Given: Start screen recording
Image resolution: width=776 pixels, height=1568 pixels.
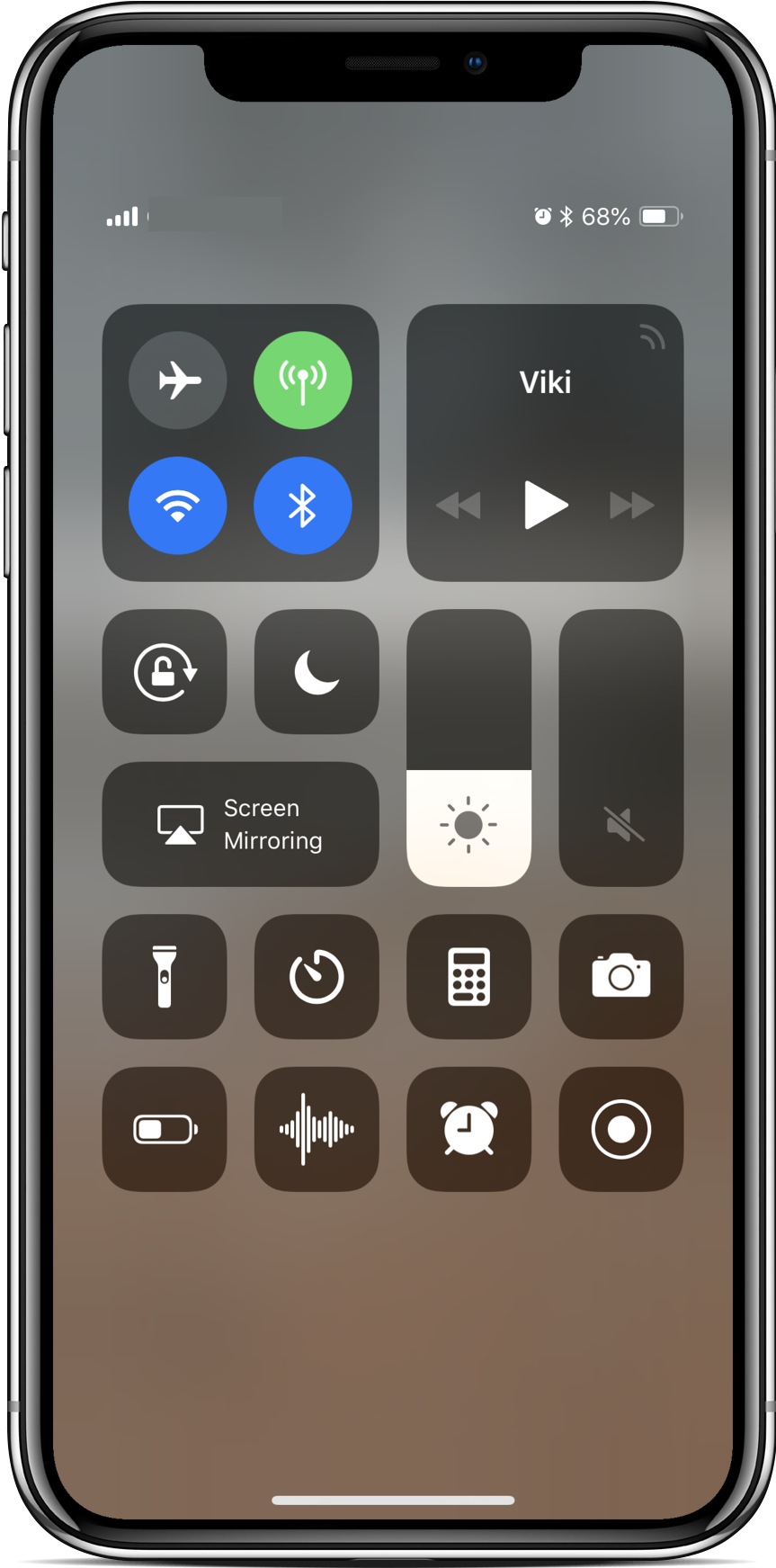Looking at the screenshot, I should pos(621,1129).
